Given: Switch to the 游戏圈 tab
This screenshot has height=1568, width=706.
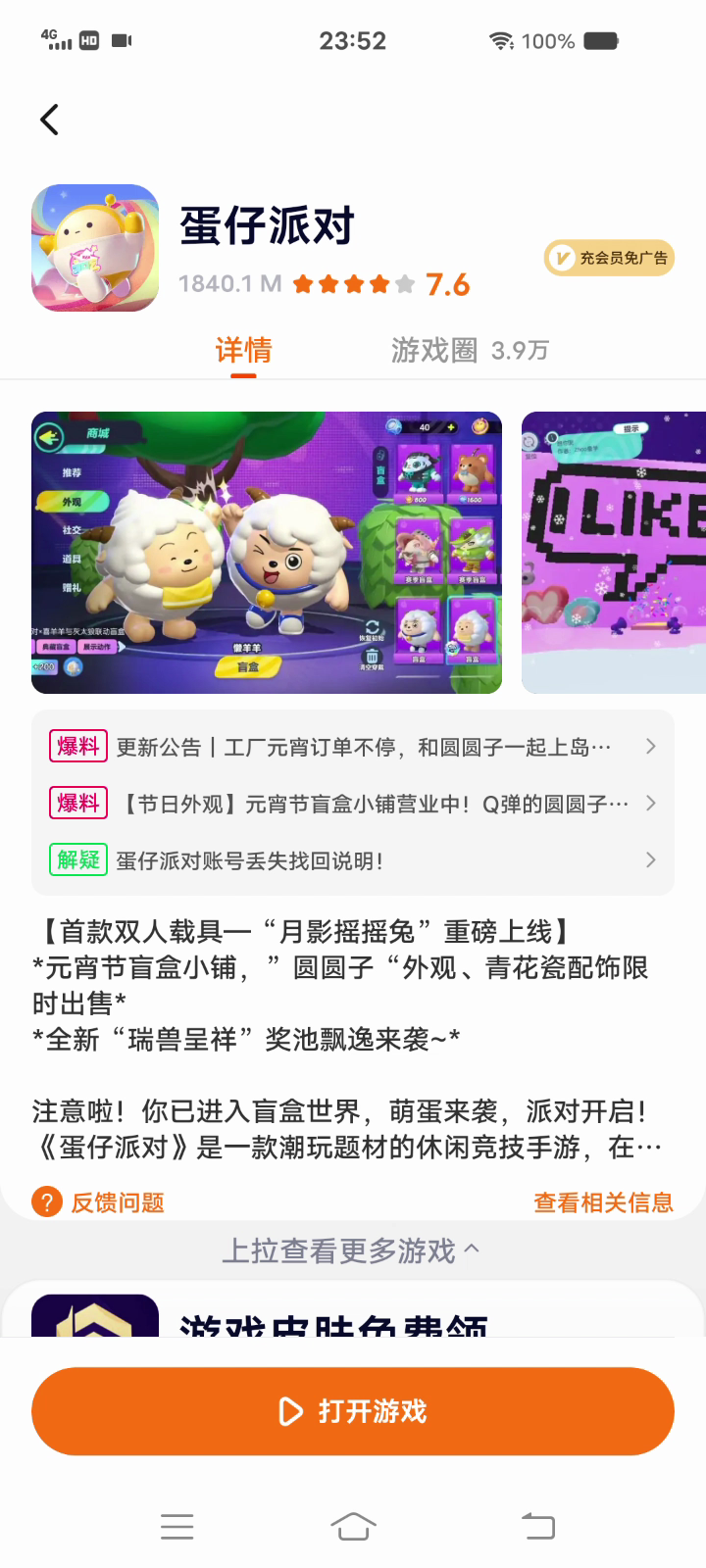Looking at the screenshot, I should pos(469,350).
